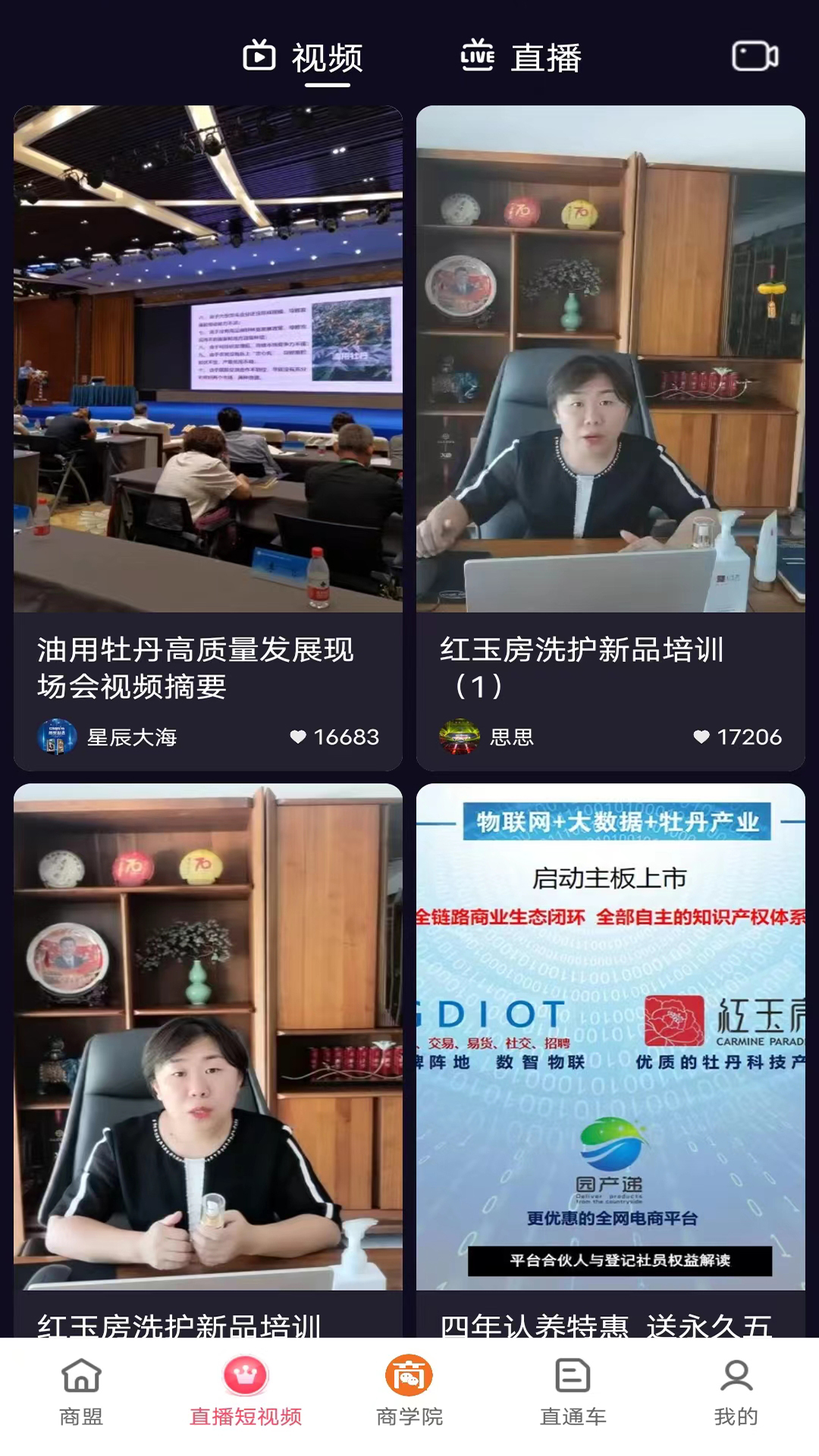Switch to the 视频 tab
Image resolution: width=819 pixels, height=1456 pixels.
303,58
